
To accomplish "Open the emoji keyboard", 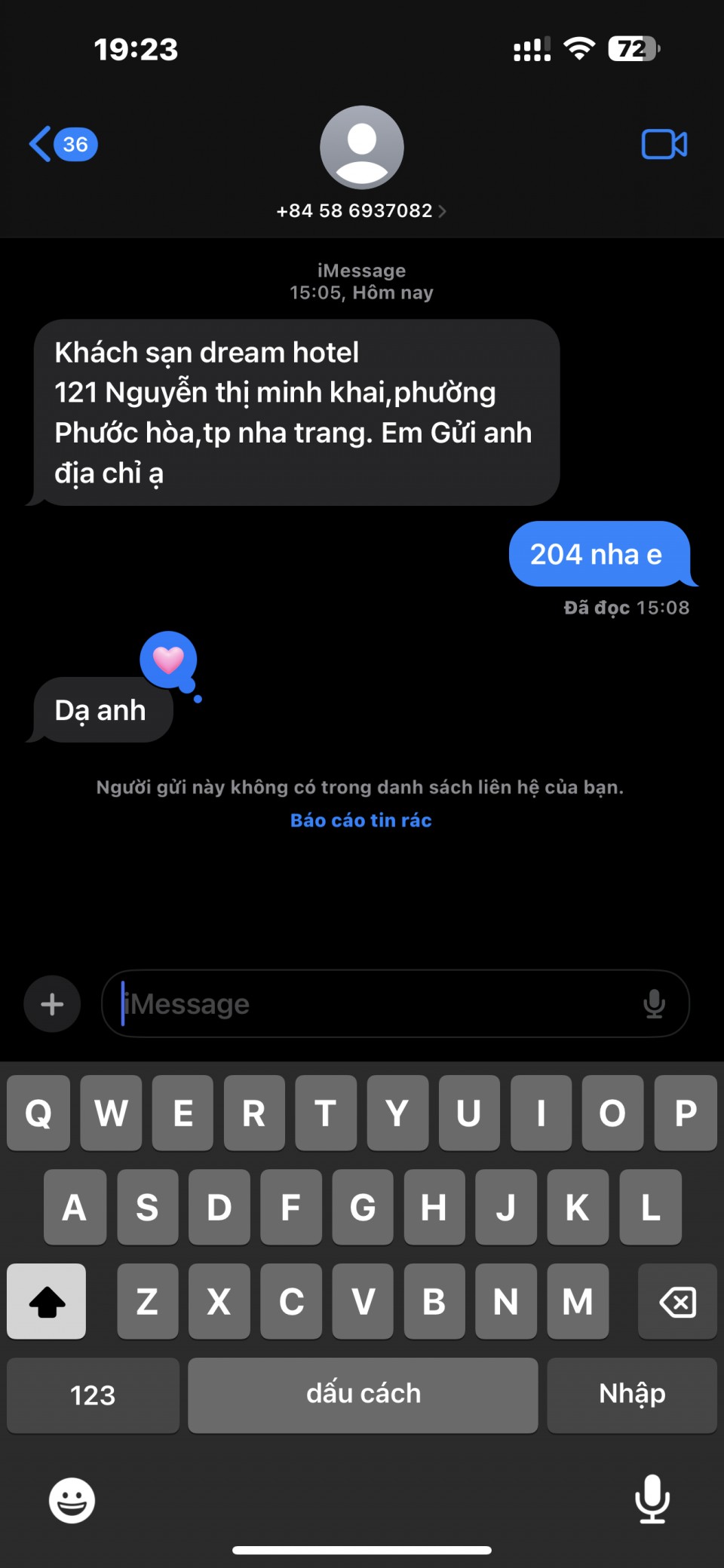I will click(72, 1500).
